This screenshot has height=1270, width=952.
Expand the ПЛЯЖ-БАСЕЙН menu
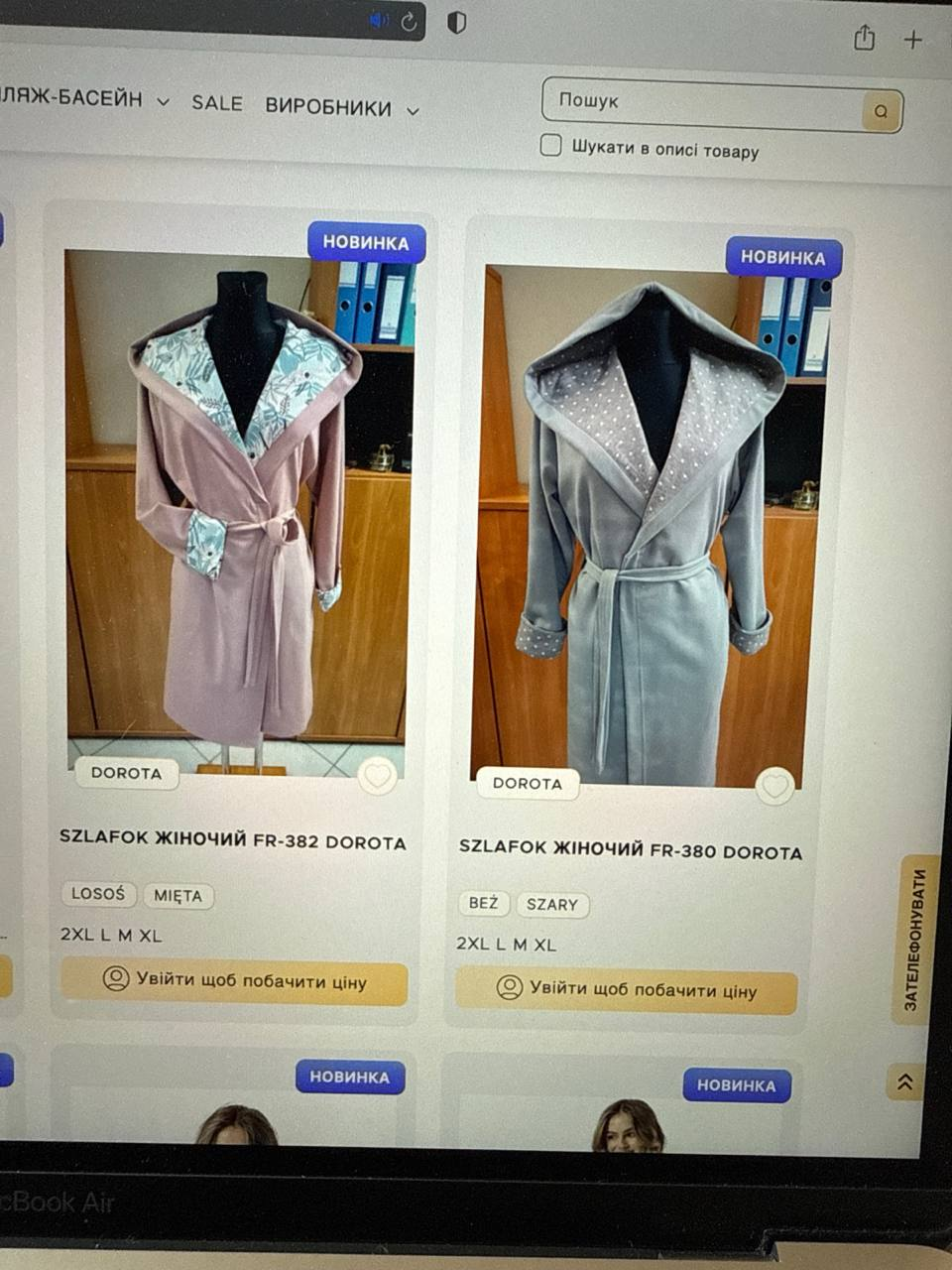pos(84,99)
